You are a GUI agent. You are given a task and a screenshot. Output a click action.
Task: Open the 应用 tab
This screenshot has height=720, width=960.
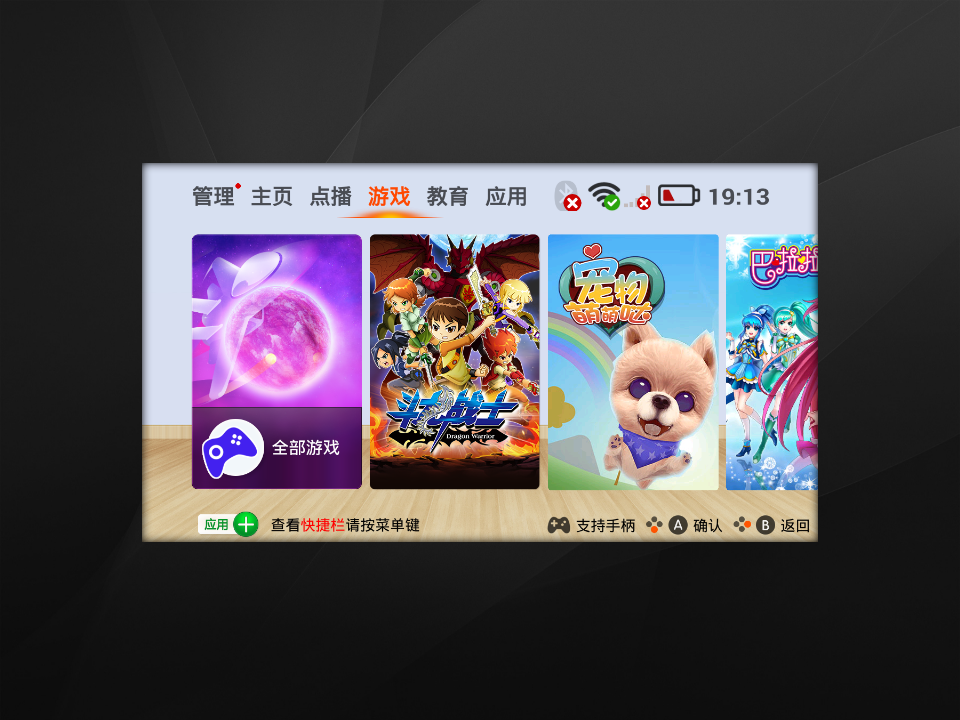506,197
